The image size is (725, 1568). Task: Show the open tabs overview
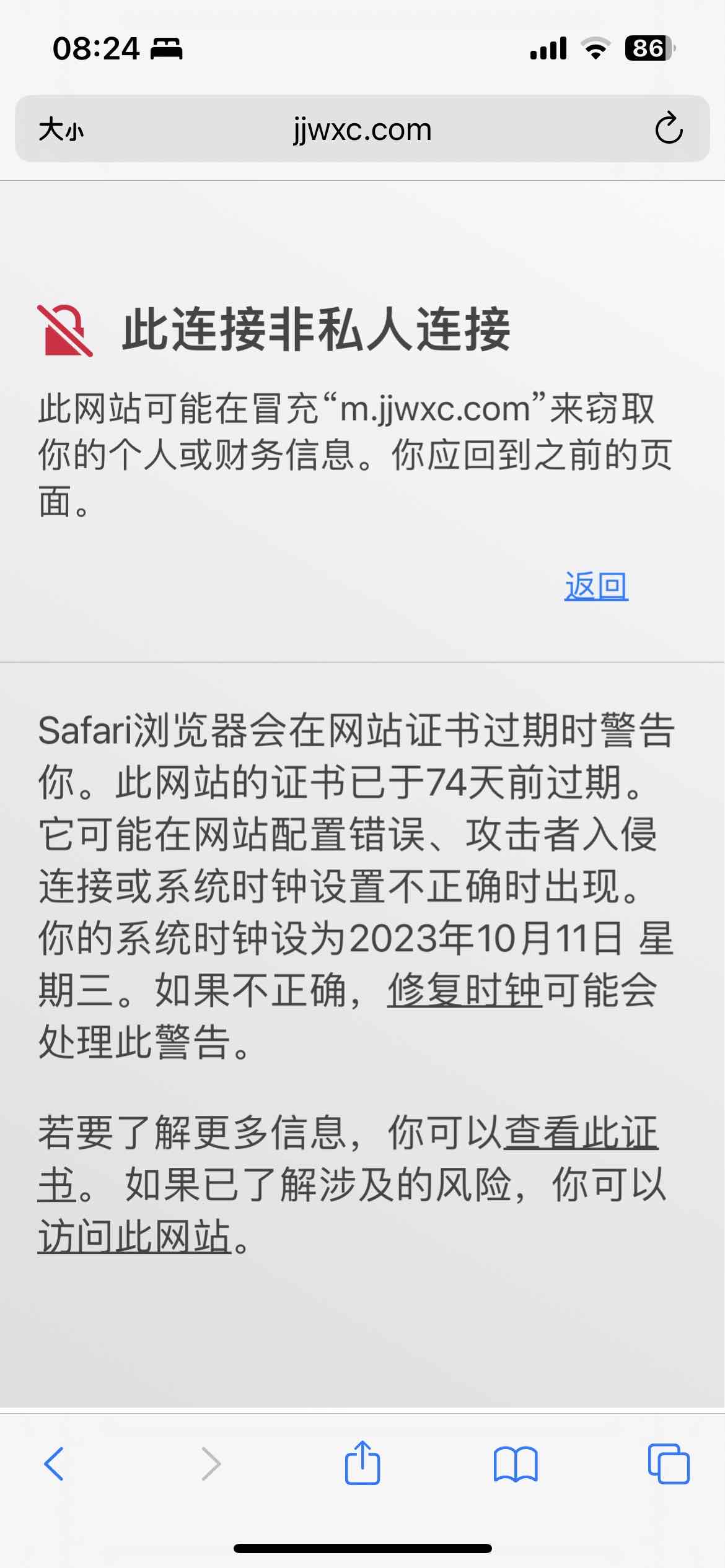(x=669, y=1464)
